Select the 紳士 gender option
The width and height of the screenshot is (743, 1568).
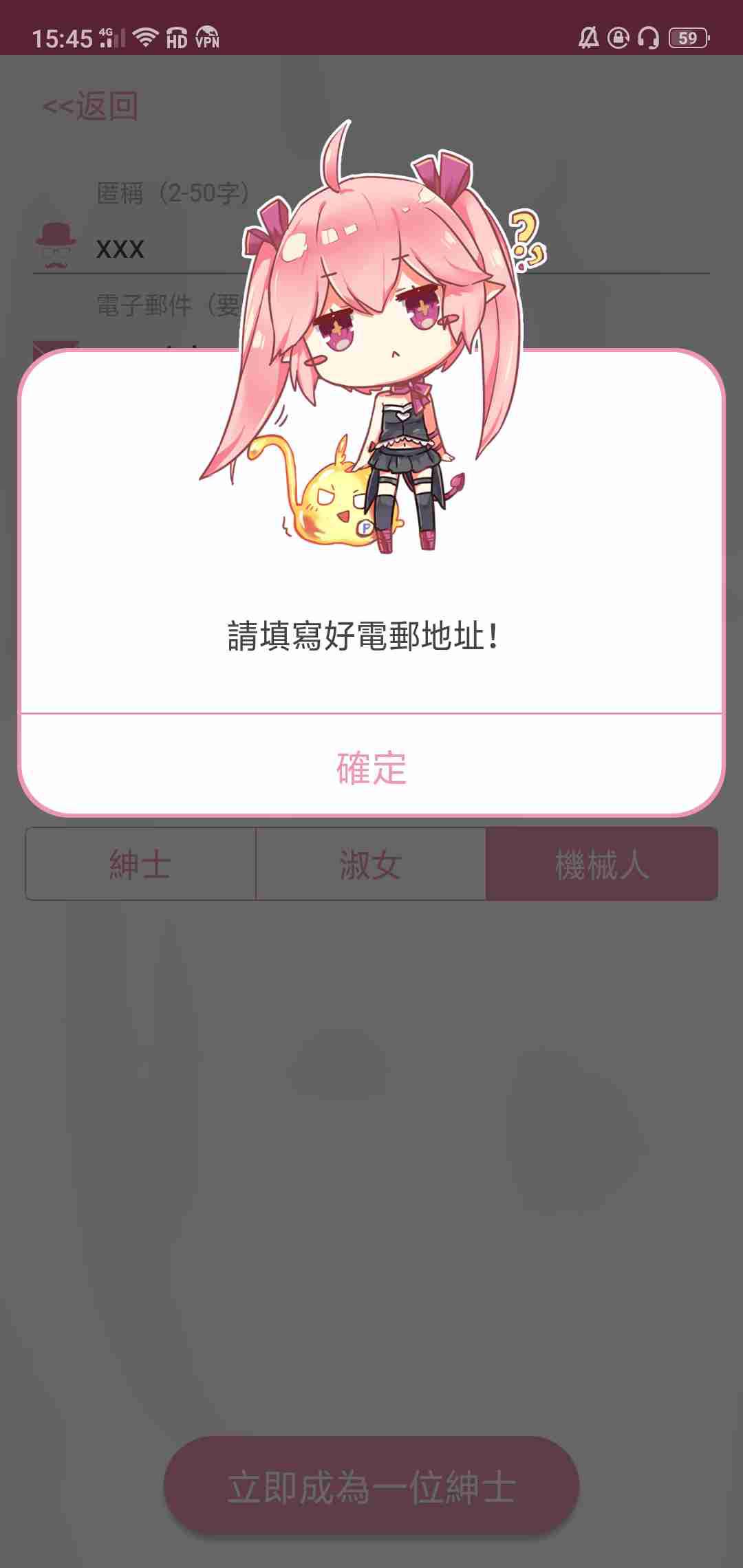[140, 864]
